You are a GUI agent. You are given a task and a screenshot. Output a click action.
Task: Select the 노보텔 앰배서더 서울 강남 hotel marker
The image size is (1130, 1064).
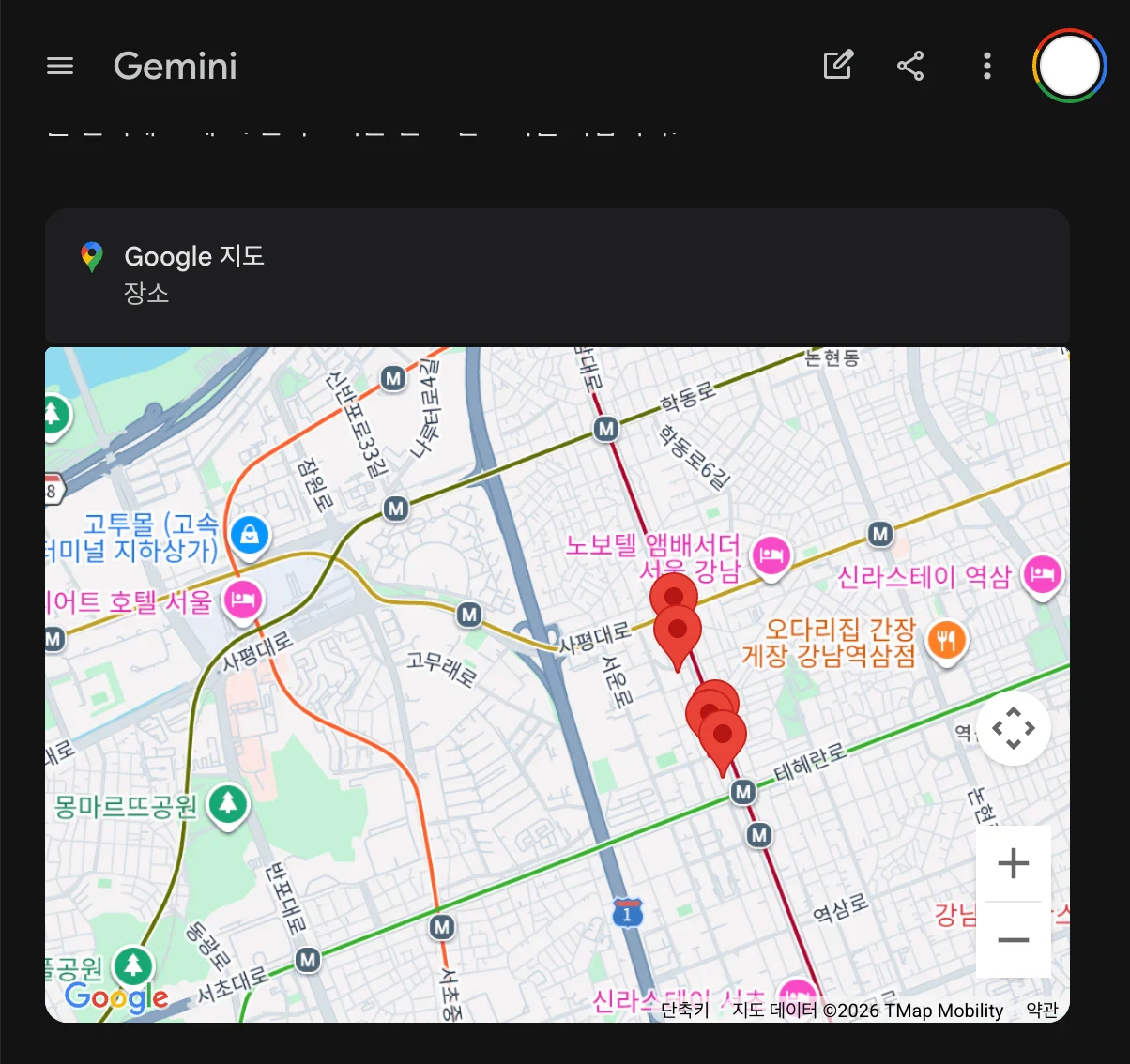tap(771, 555)
